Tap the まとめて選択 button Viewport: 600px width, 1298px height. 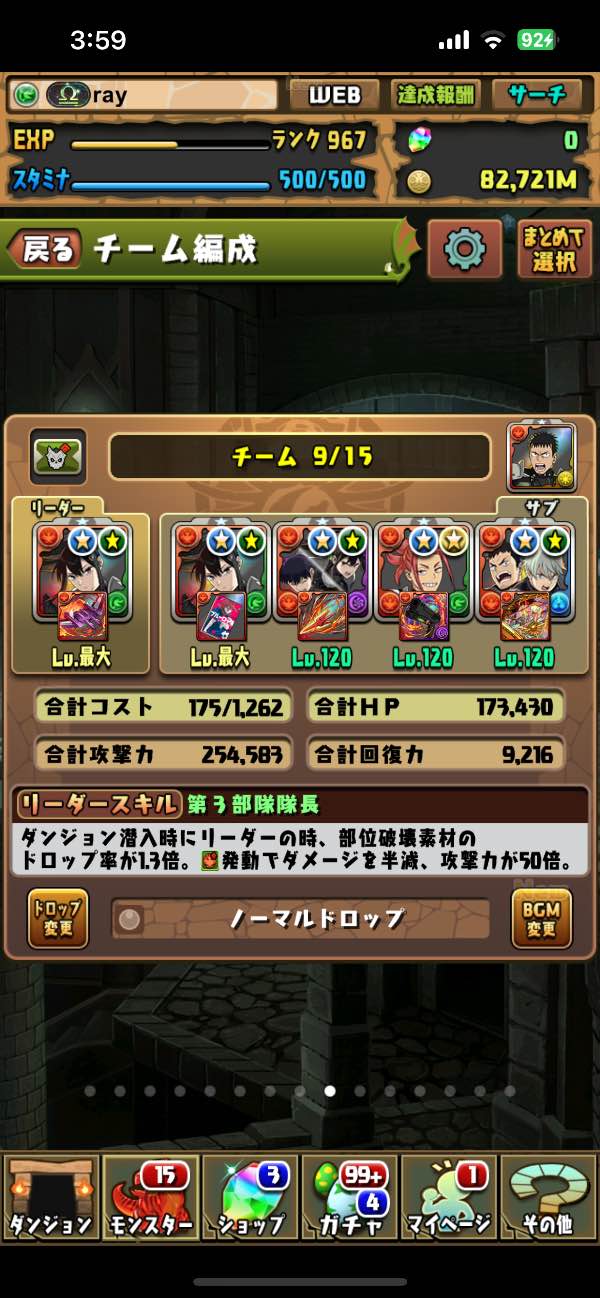pyautogui.click(x=554, y=248)
